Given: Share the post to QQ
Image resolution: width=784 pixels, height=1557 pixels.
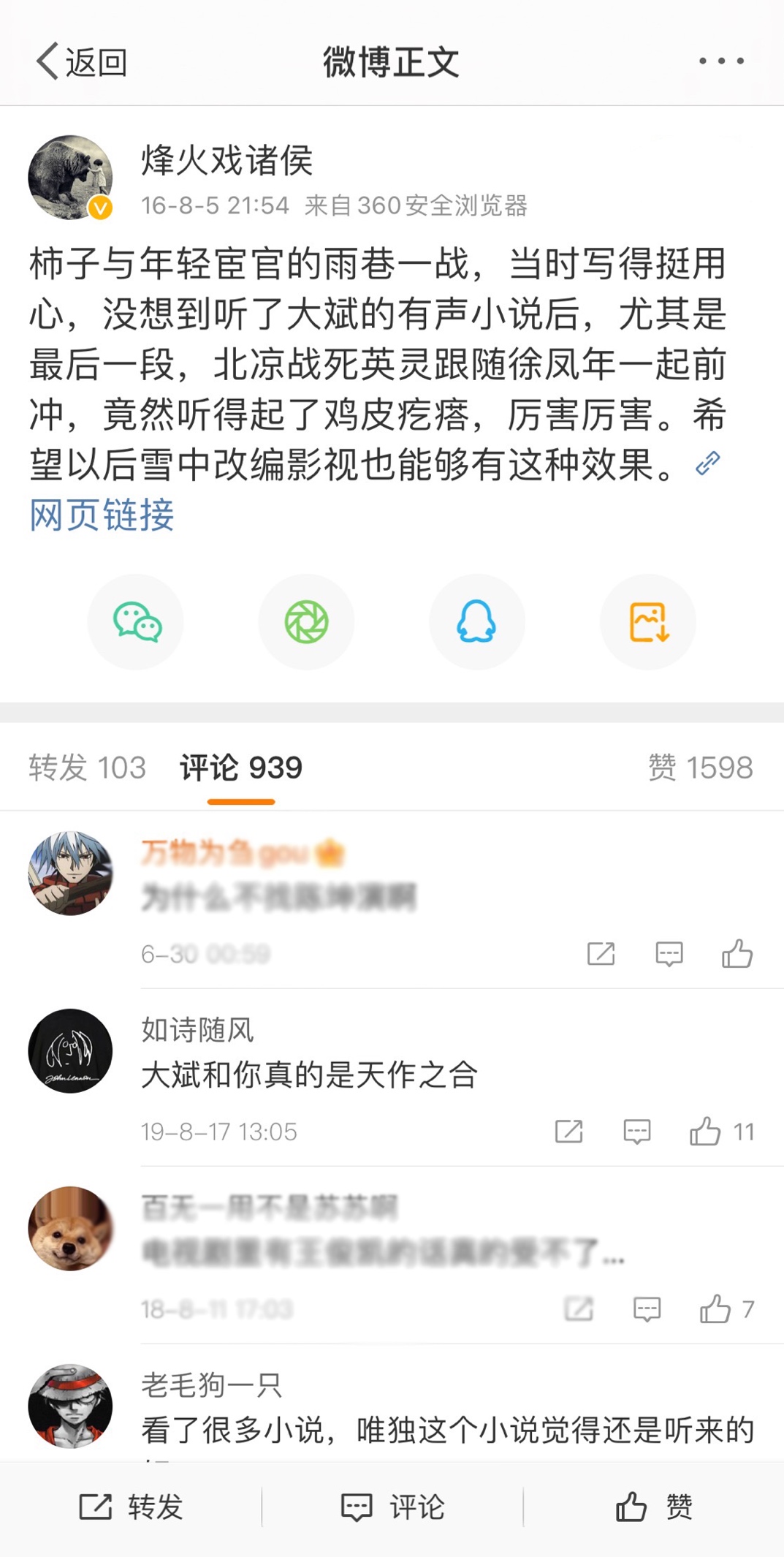Looking at the screenshot, I should [x=476, y=622].
